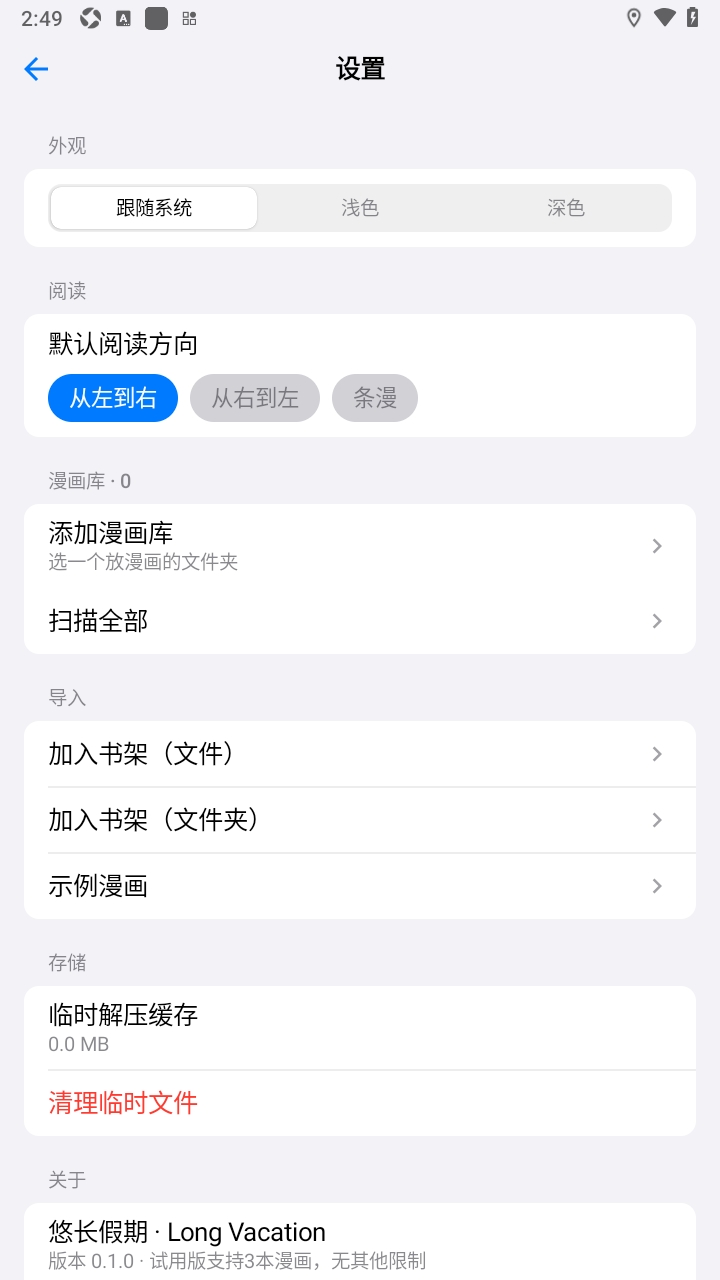Choose 从左到右 reading direction
The width and height of the screenshot is (720, 1280).
click(113, 398)
